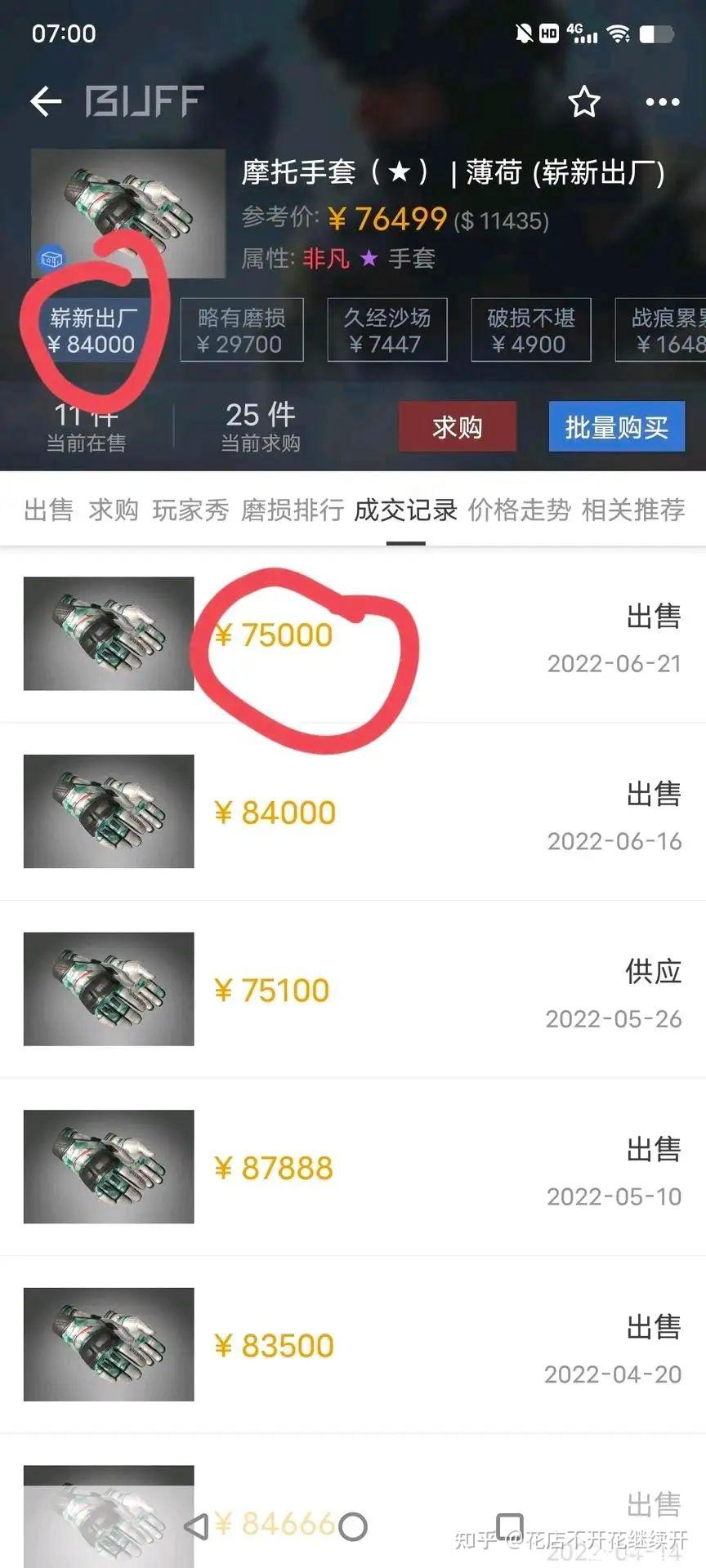The image size is (706, 1568).
Task: Tap the system home button
Action: (353, 1526)
